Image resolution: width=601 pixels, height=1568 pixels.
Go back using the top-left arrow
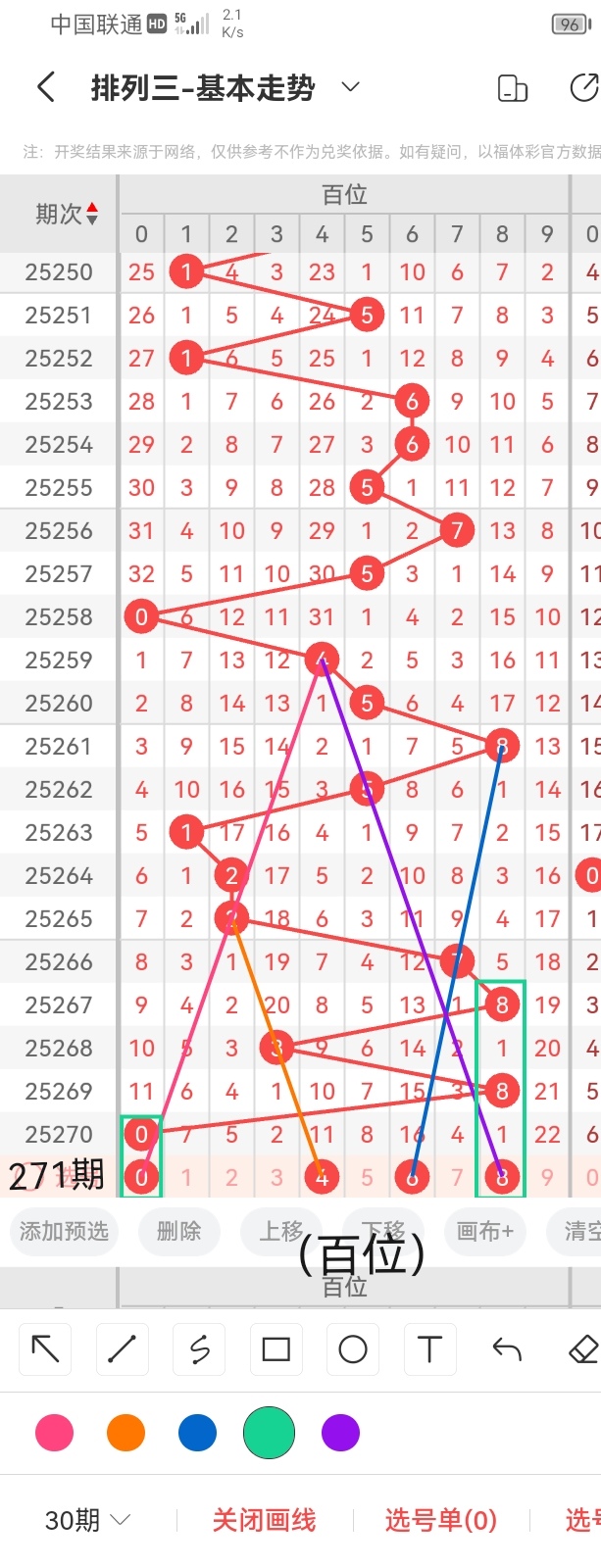(x=45, y=87)
